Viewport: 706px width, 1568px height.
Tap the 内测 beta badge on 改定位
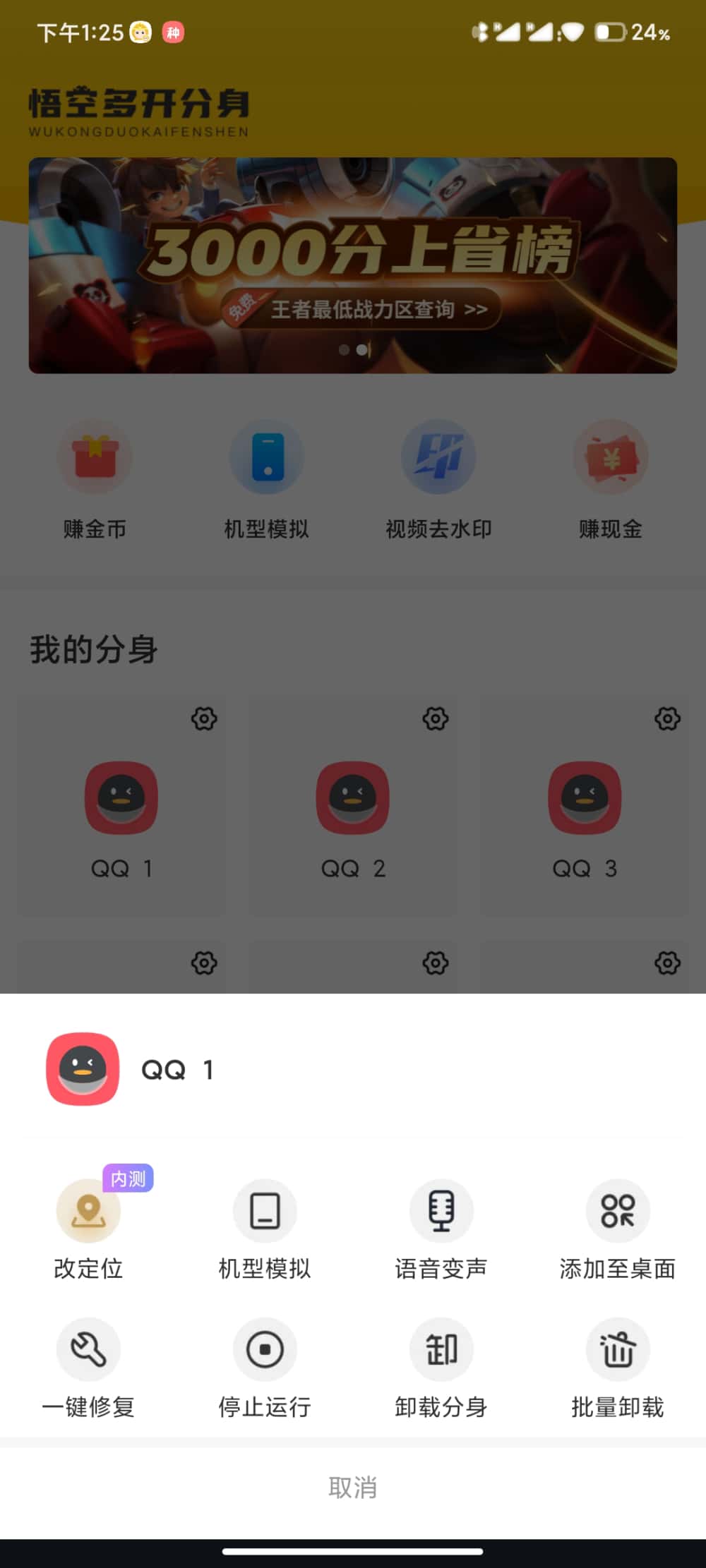tap(126, 1179)
